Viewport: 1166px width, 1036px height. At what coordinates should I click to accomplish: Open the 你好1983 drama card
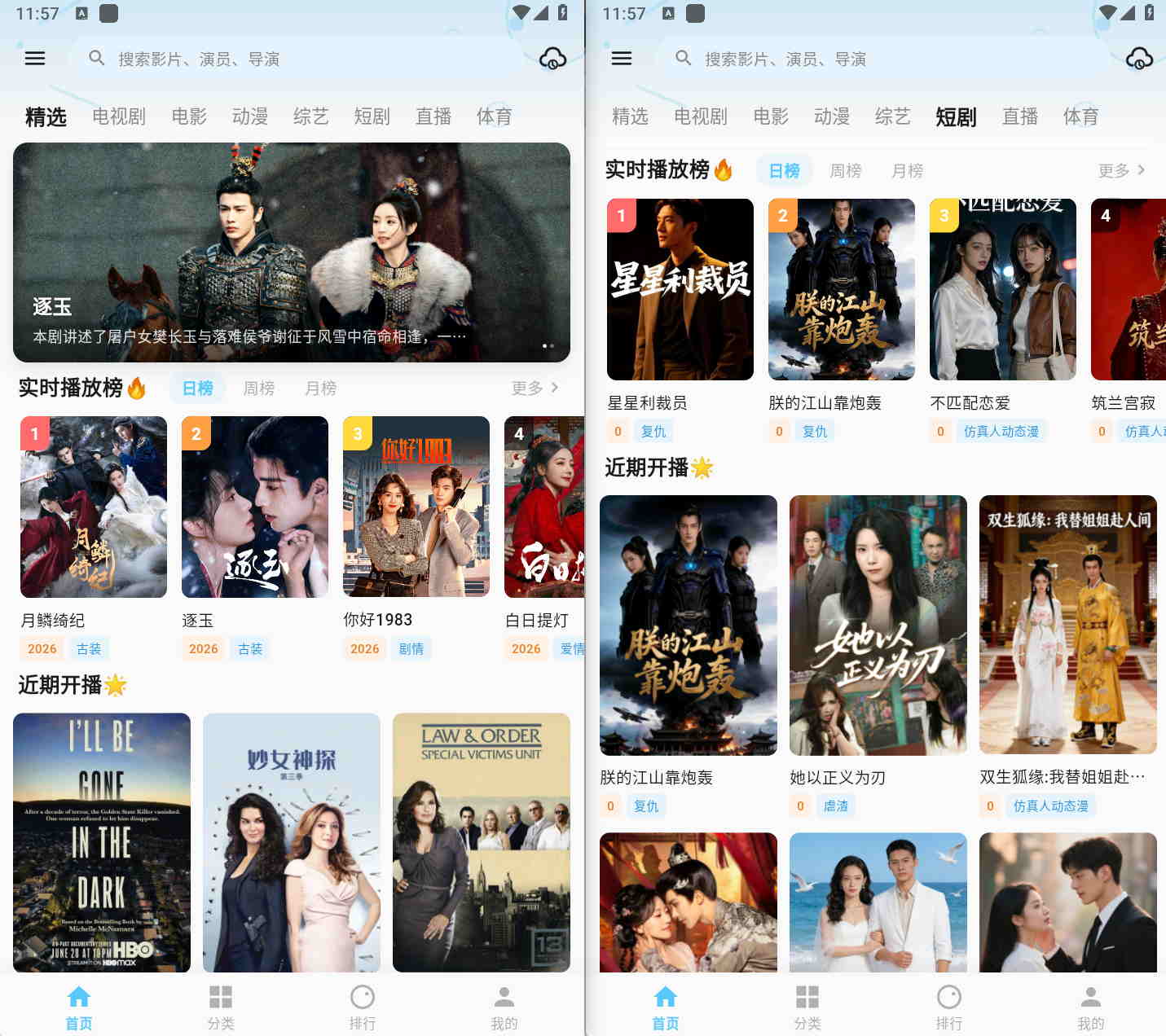pos(416,507)
